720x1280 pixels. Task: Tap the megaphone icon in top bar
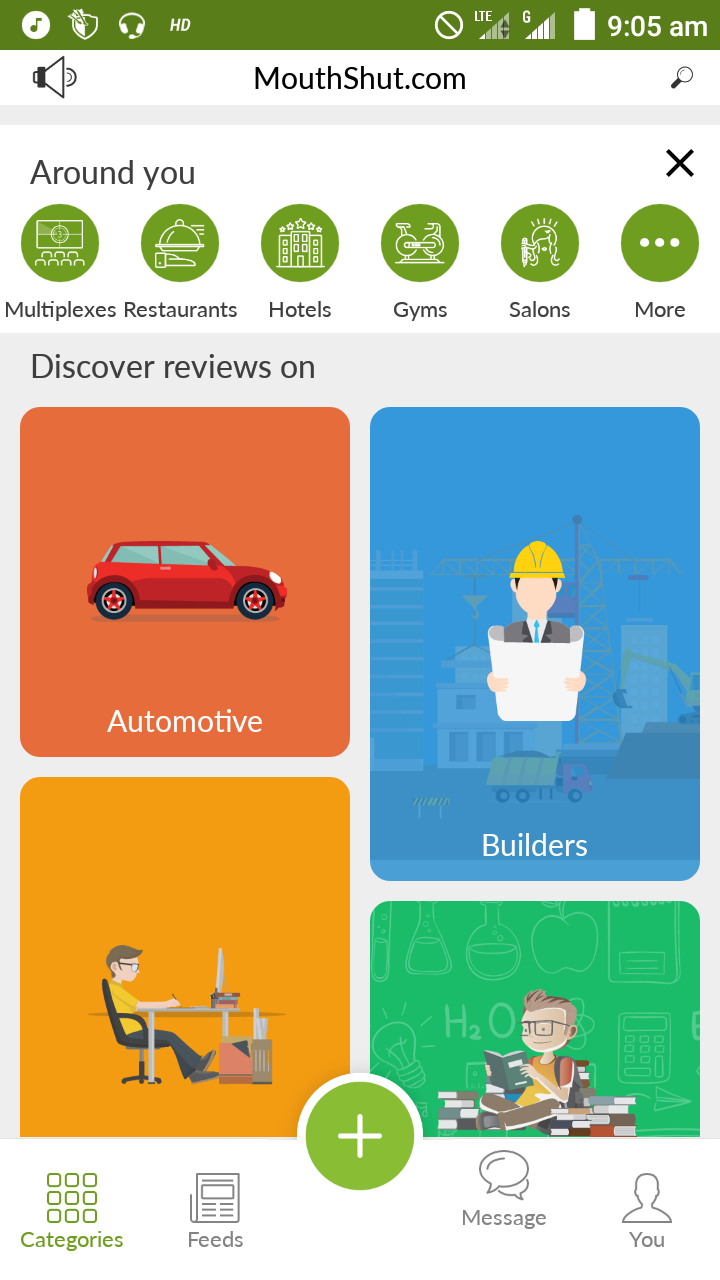pyautogui.click(x=54, y=77)
